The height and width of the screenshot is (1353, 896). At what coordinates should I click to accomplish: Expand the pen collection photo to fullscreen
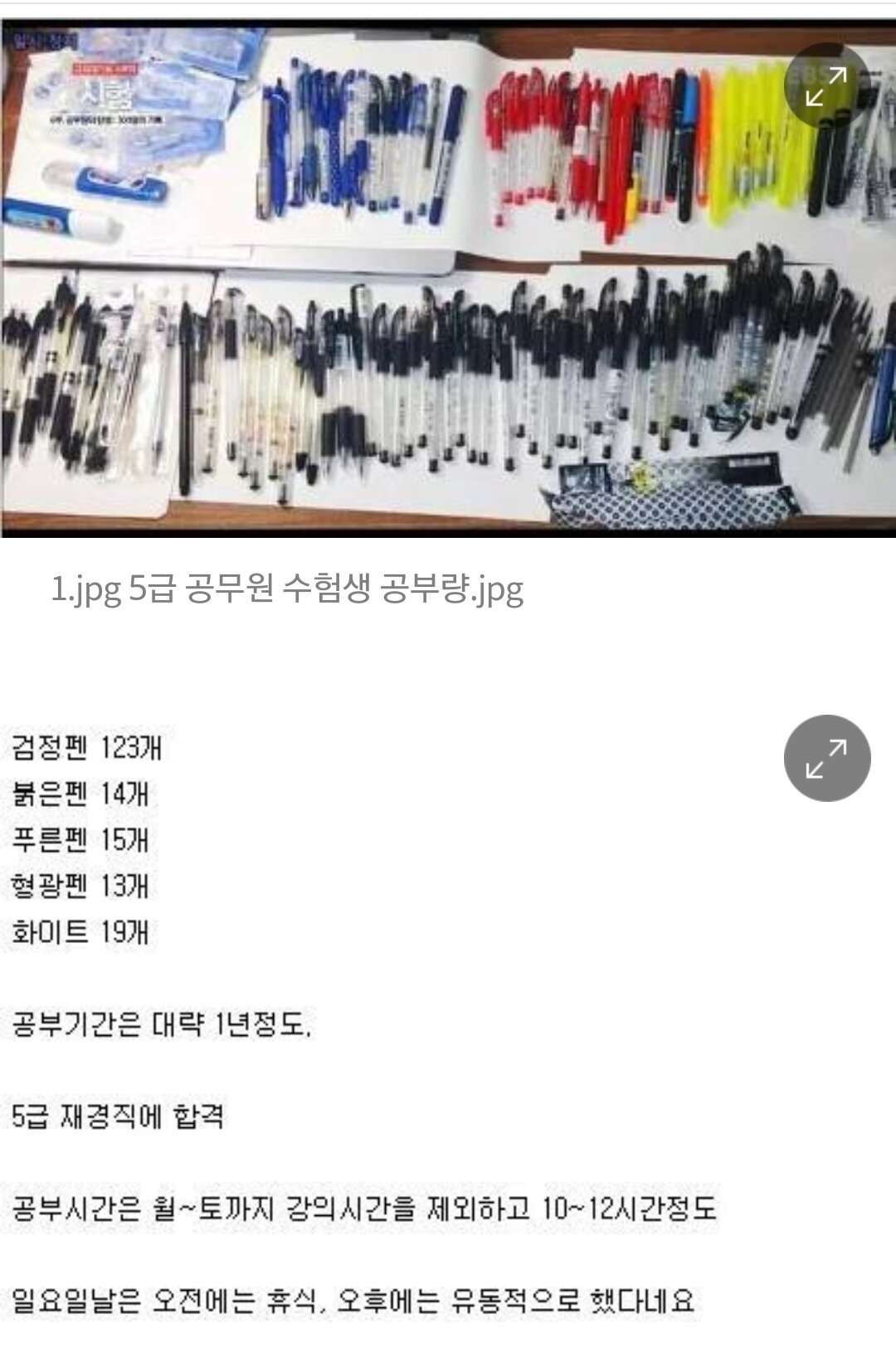pyautogui.click(x=826, y=86)
